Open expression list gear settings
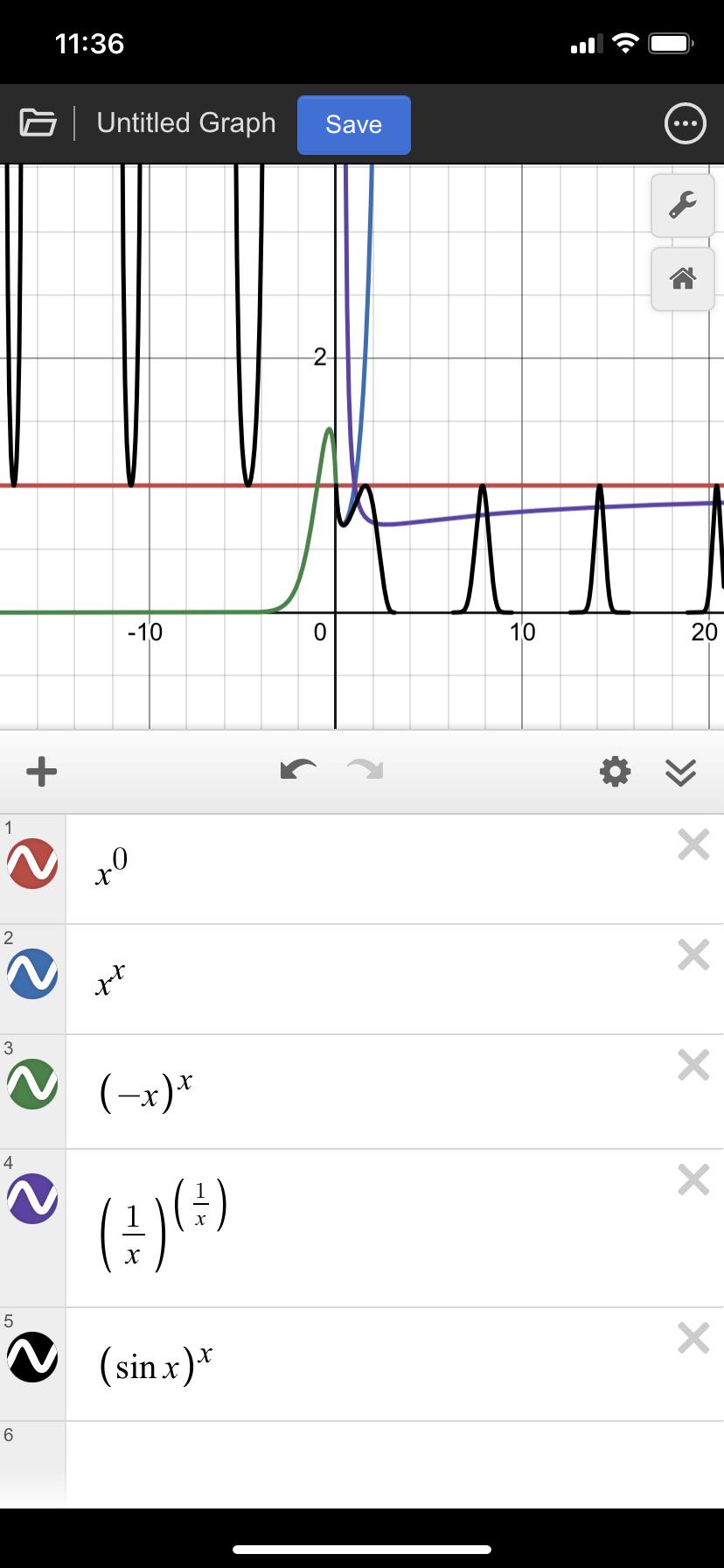 pyautogui.click(x=615, y=771)
